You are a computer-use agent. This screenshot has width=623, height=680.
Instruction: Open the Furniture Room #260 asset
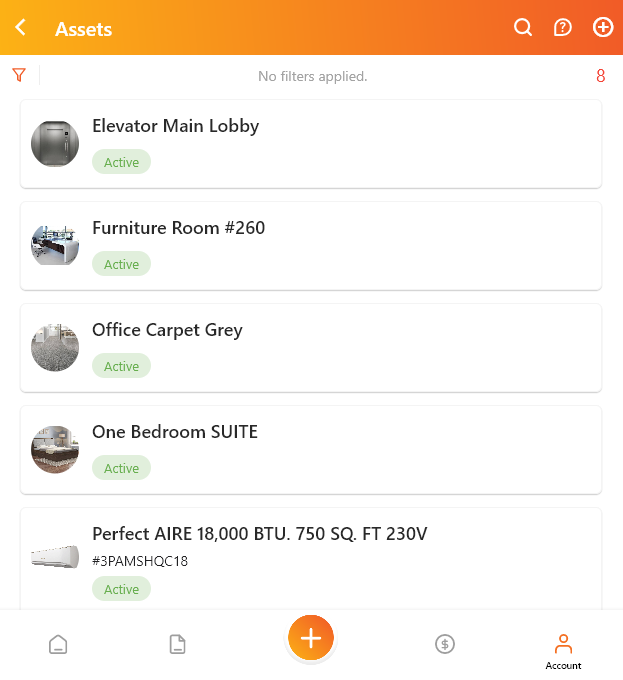[310, 245]
